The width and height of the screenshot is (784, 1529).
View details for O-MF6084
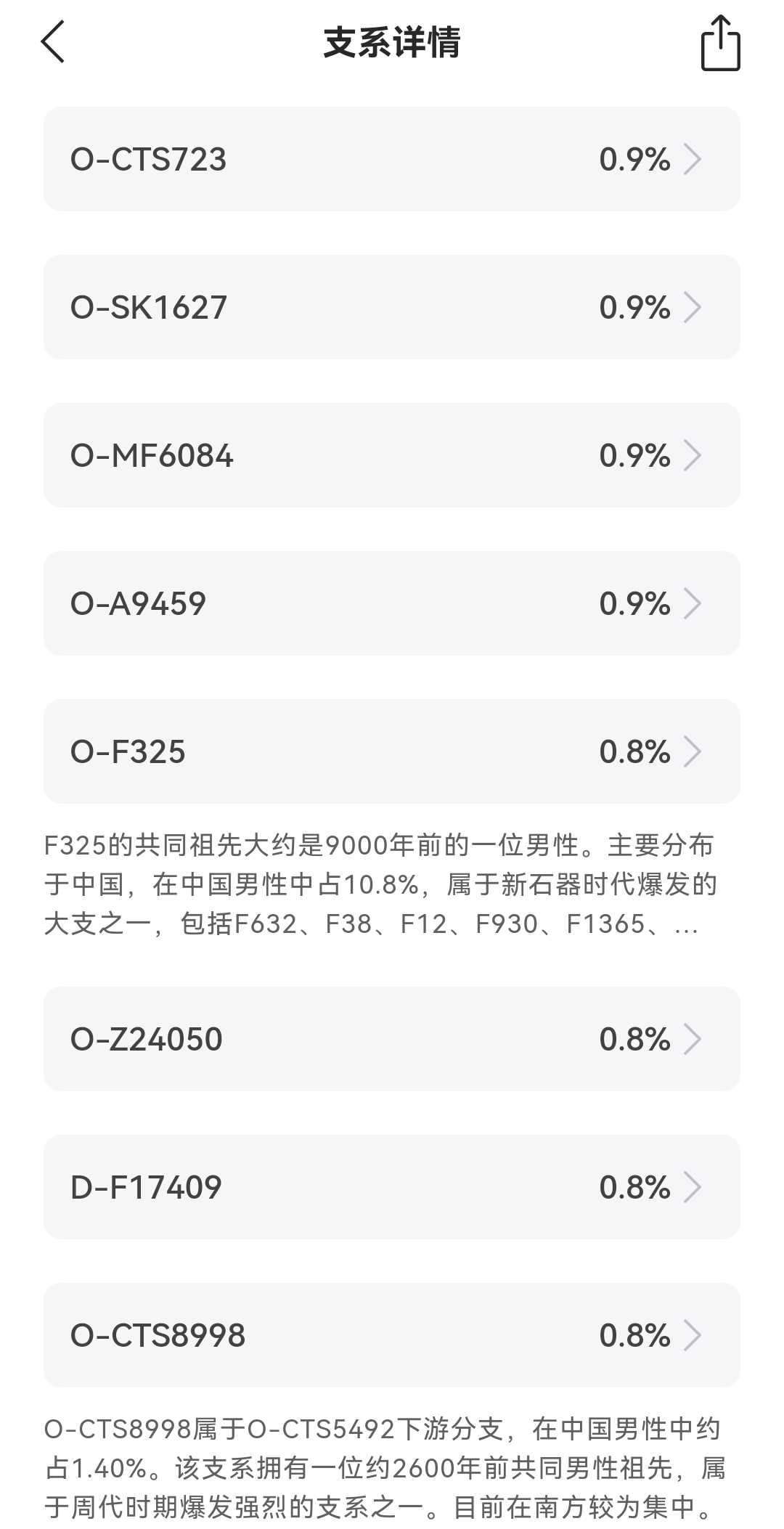click(x=392, y=455)
